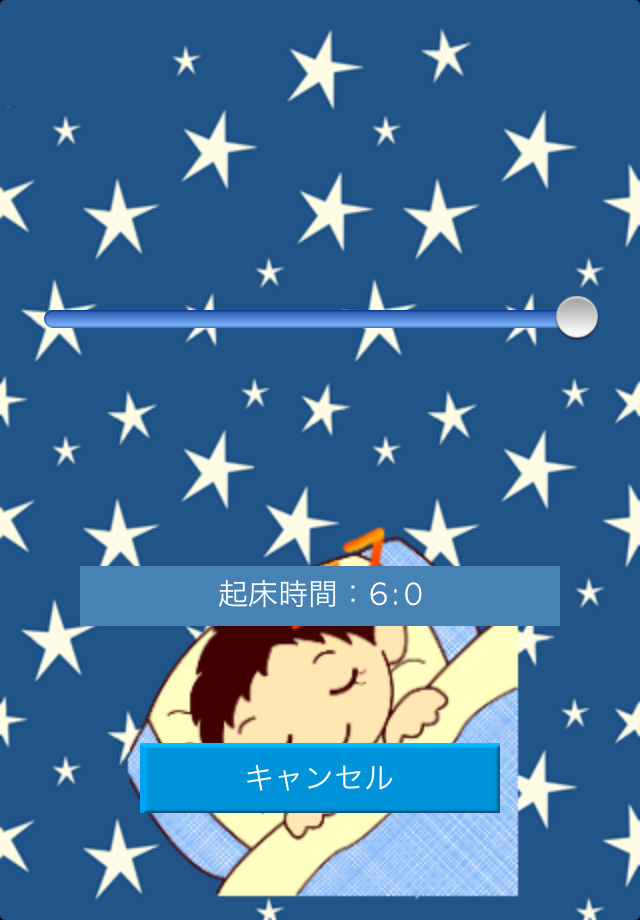Tap the slider knob
This screenshot has height=920, width=640.
pos(576,317)
